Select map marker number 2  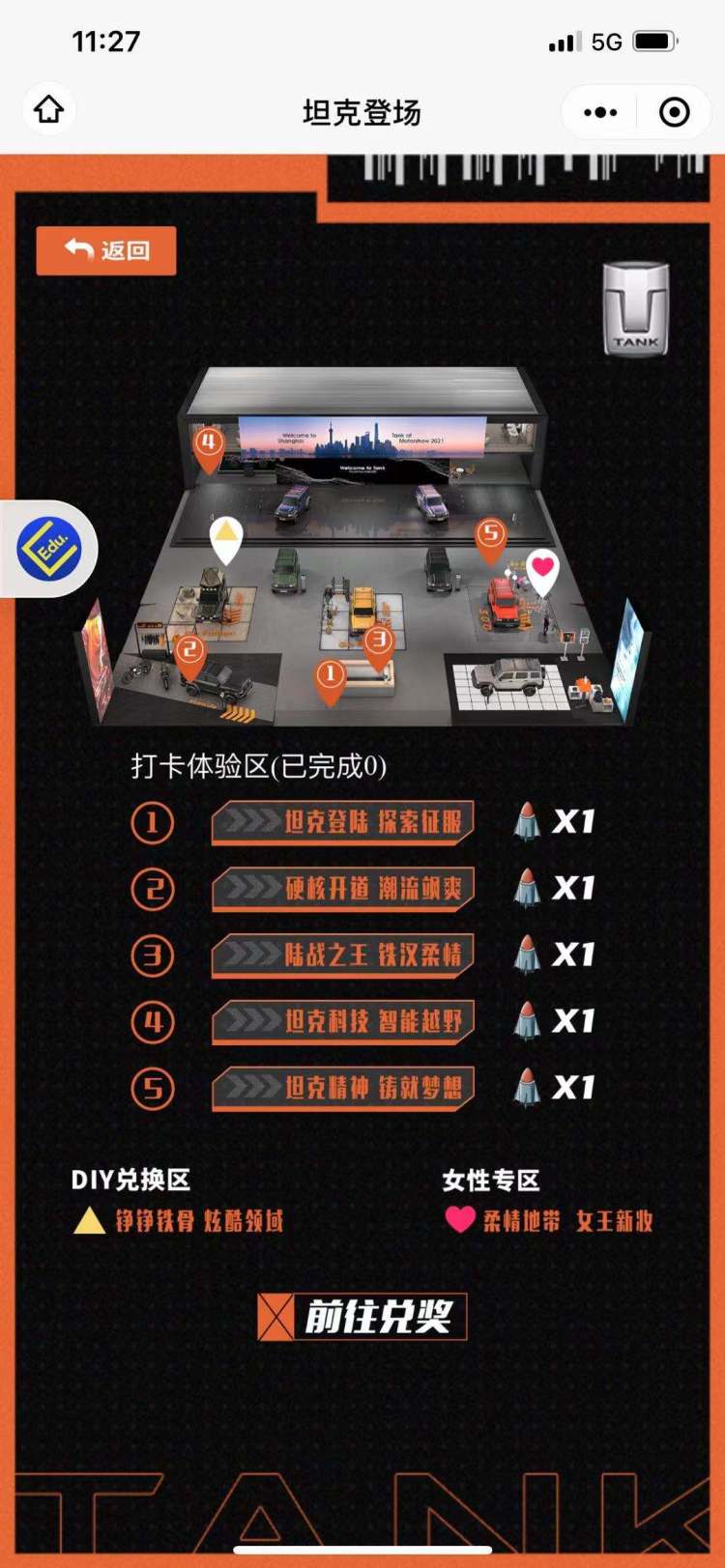click(x=188, y=653)
